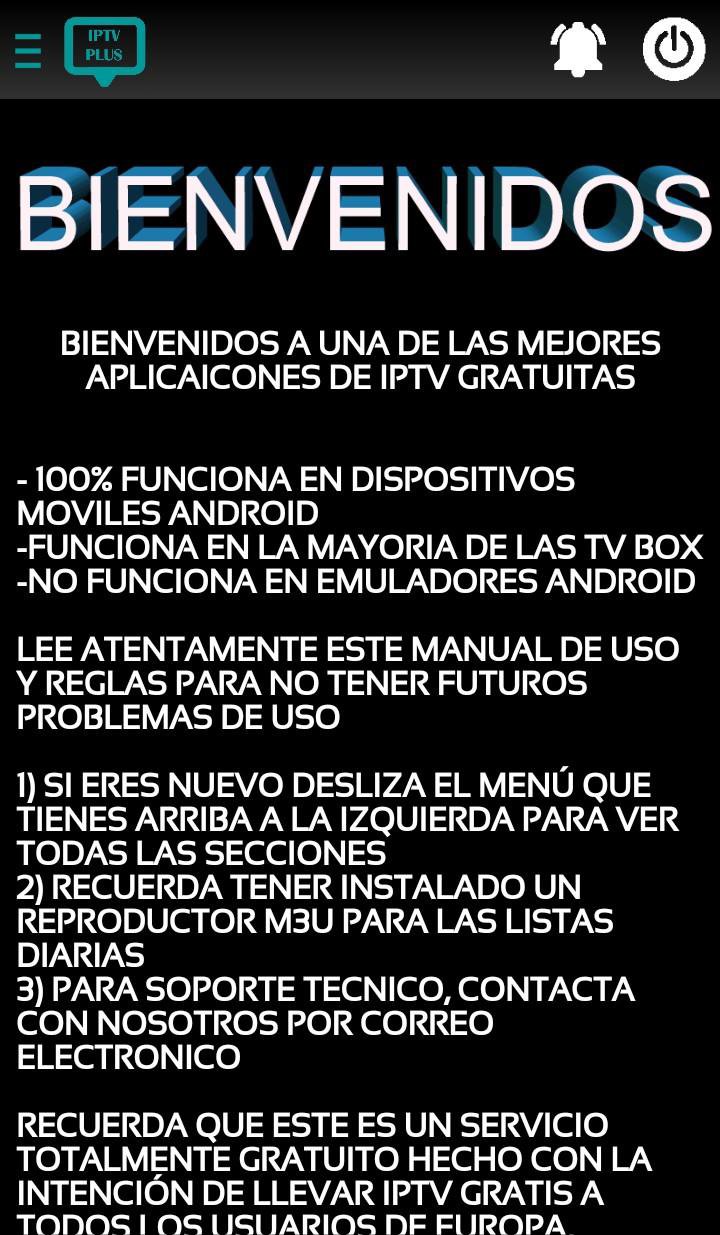The width and height of the screenshot is (720, 1235).
Task: Click the black top navigation bar
Action: coord(360,48)
